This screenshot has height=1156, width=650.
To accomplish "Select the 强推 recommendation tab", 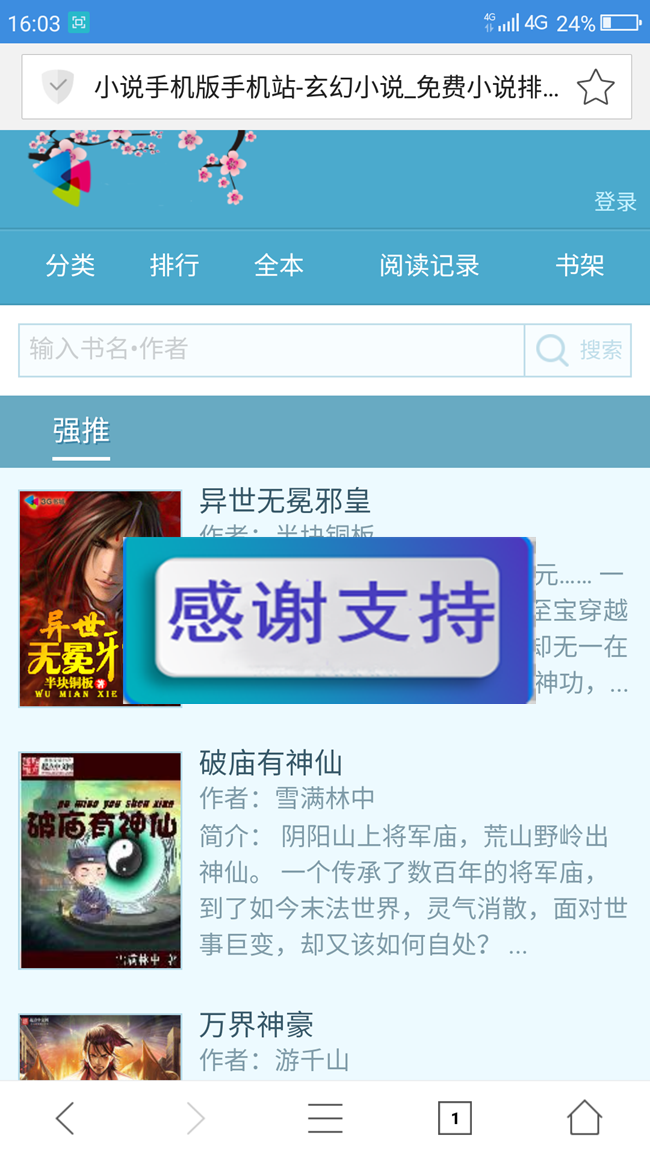I will click(x=81, y=431).
